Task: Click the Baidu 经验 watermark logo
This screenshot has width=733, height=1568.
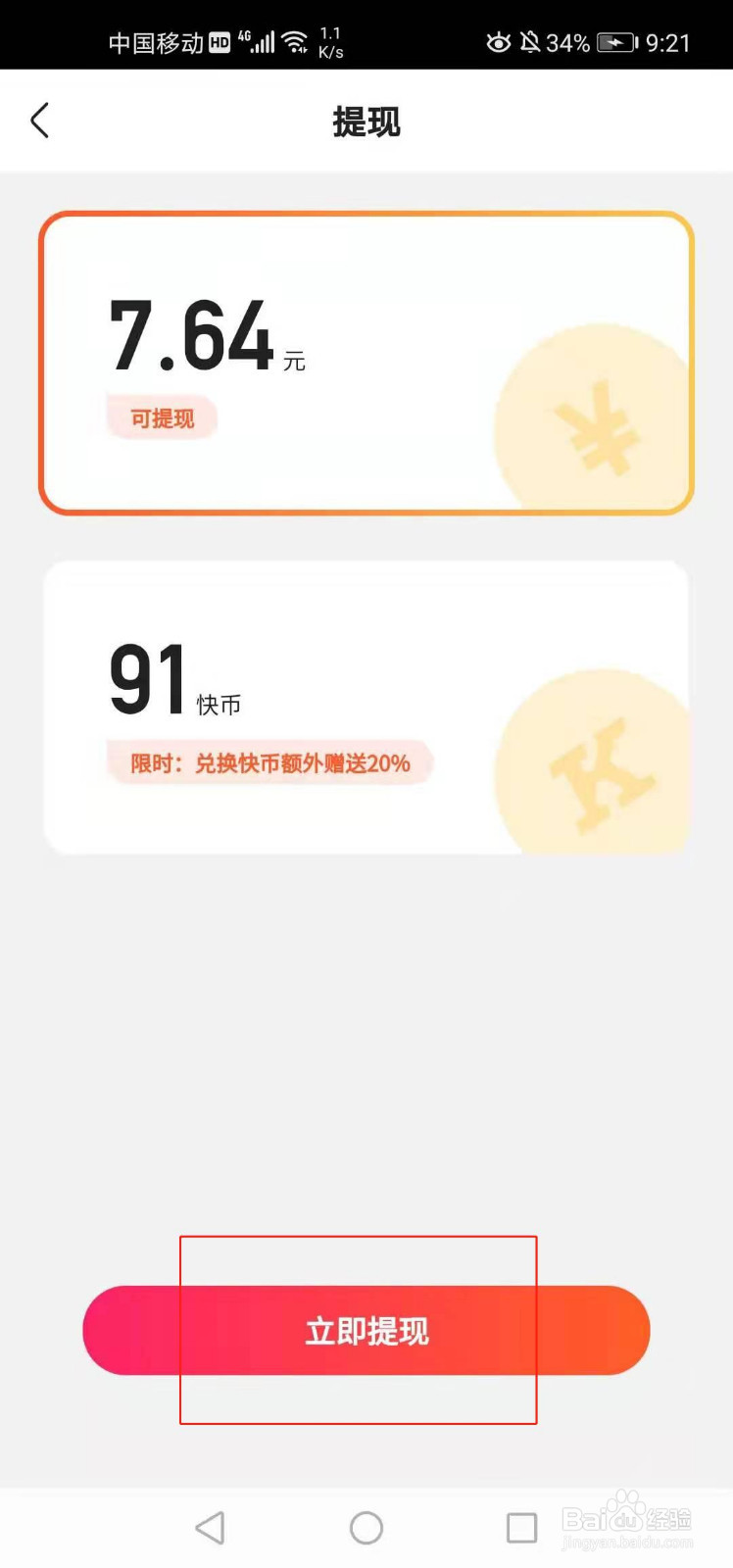Action: click(627, 1519)
